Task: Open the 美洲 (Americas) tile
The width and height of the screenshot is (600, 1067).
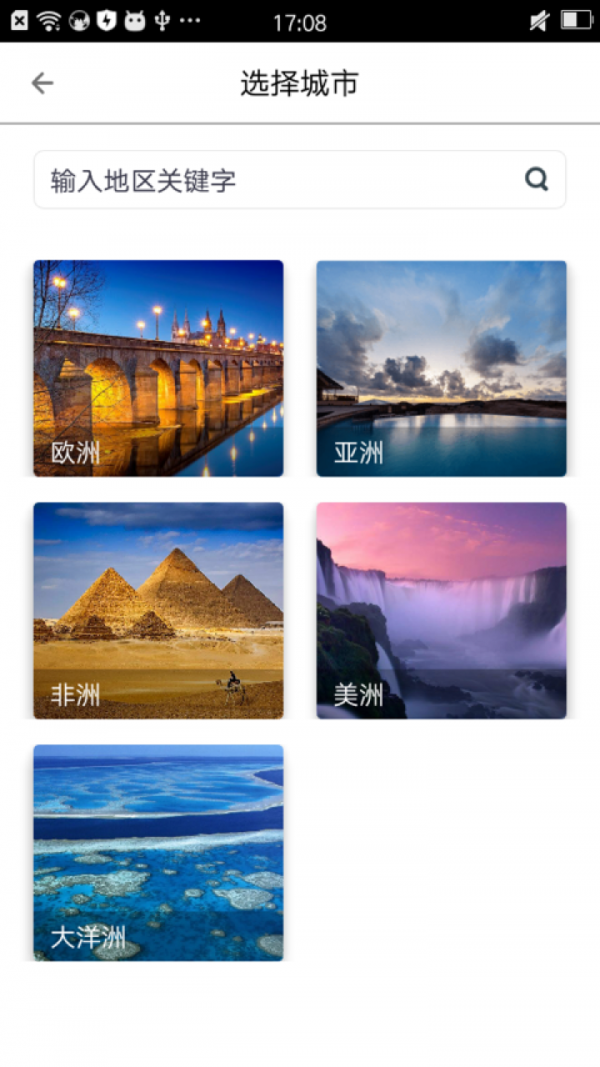Action: point(441,610)
